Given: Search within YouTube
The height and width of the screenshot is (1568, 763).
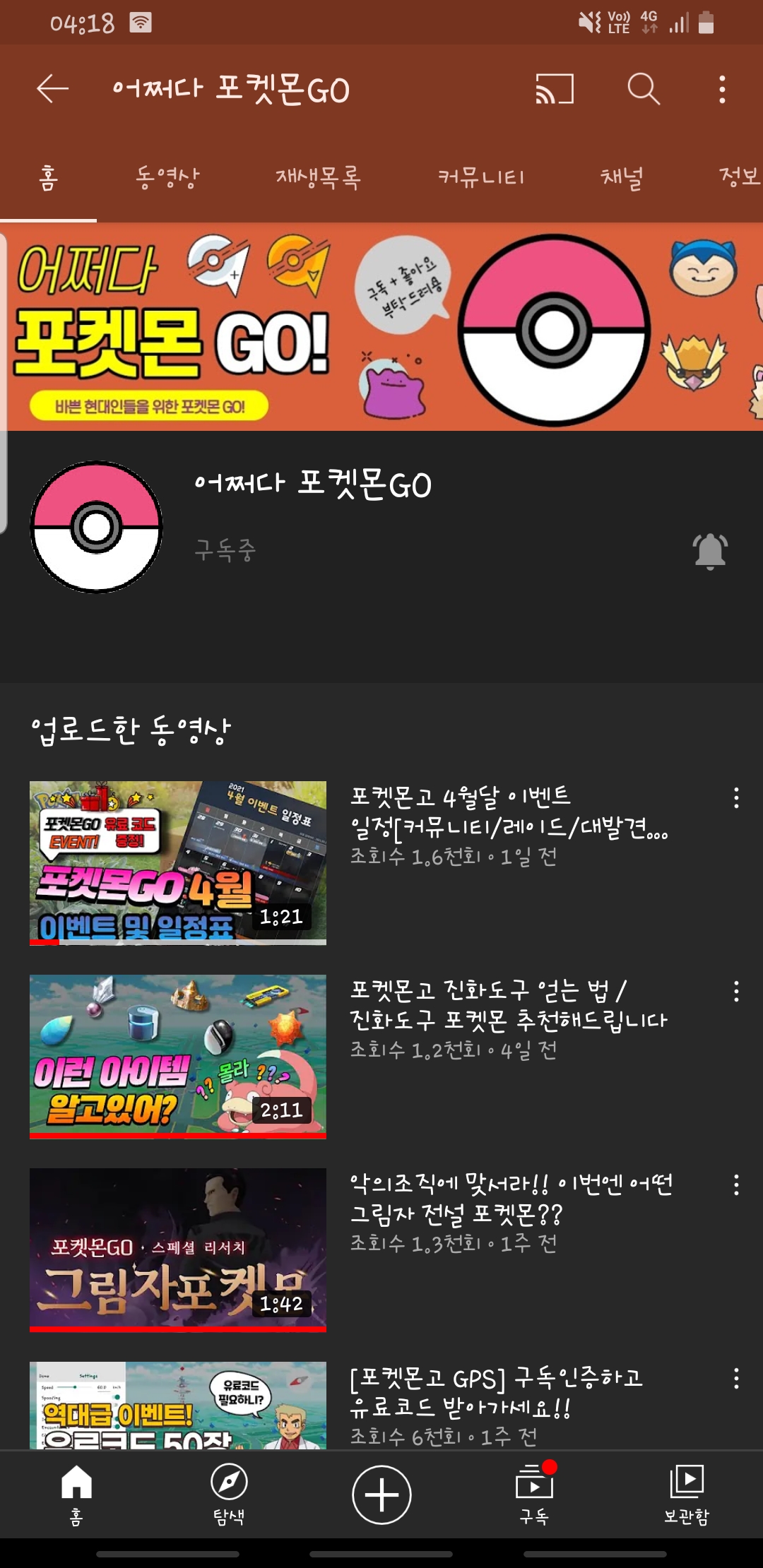Looking at the screenshot, I should (643, 90).
